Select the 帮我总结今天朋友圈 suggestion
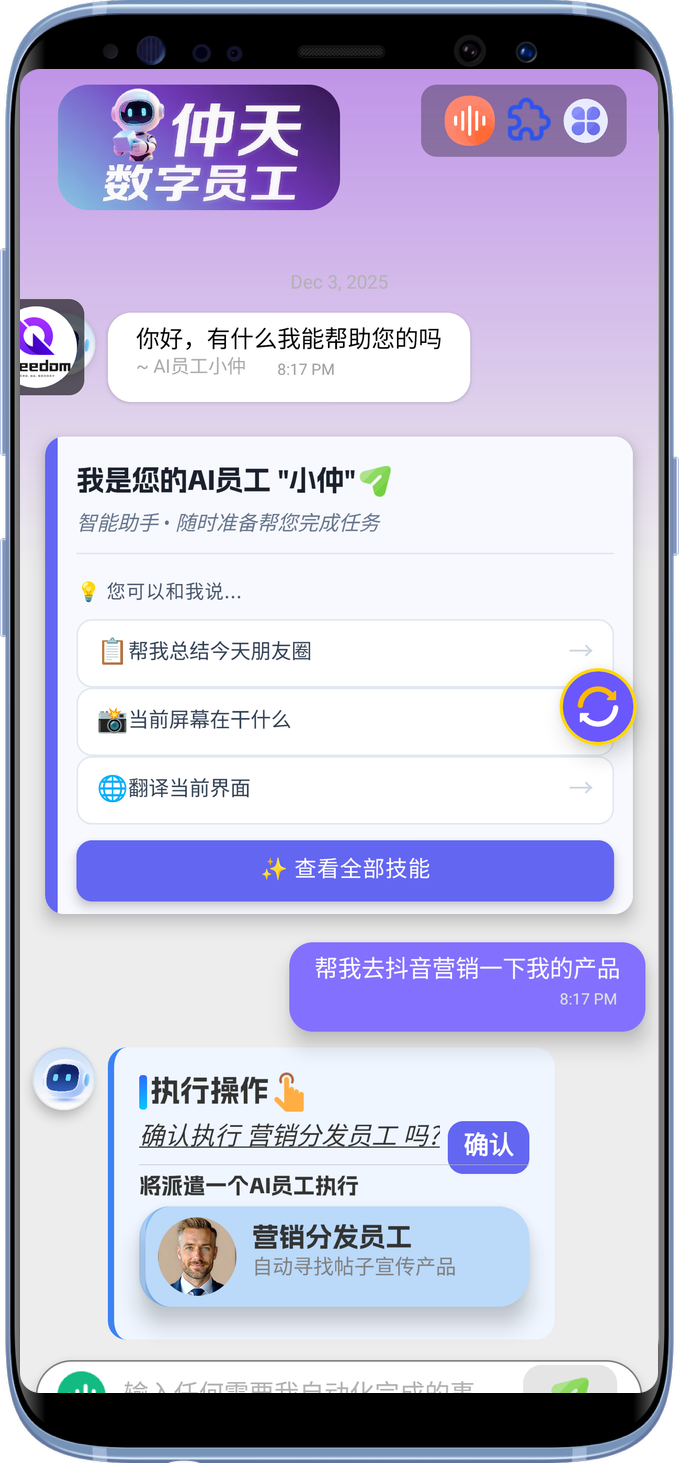Viewport: 679px width, 1463px height. point(344,652)
